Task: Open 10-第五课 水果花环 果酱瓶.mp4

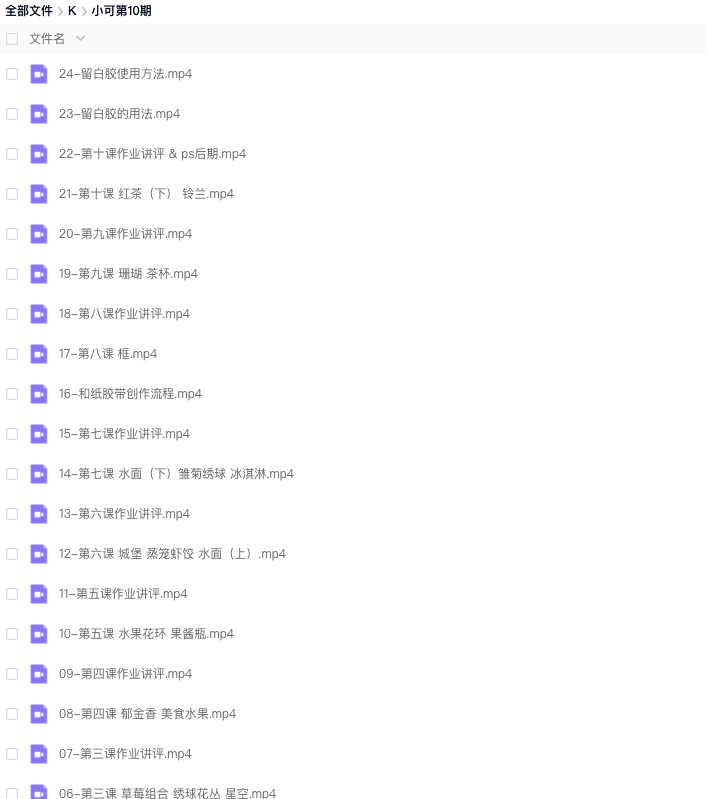Action: 146,634
